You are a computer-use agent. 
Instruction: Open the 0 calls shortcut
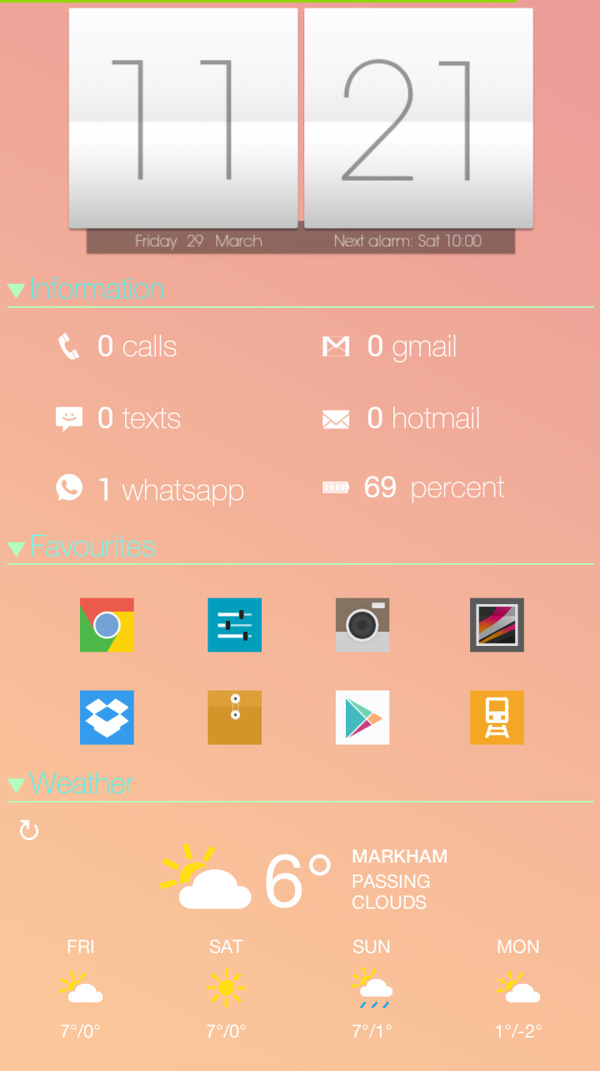118,347
